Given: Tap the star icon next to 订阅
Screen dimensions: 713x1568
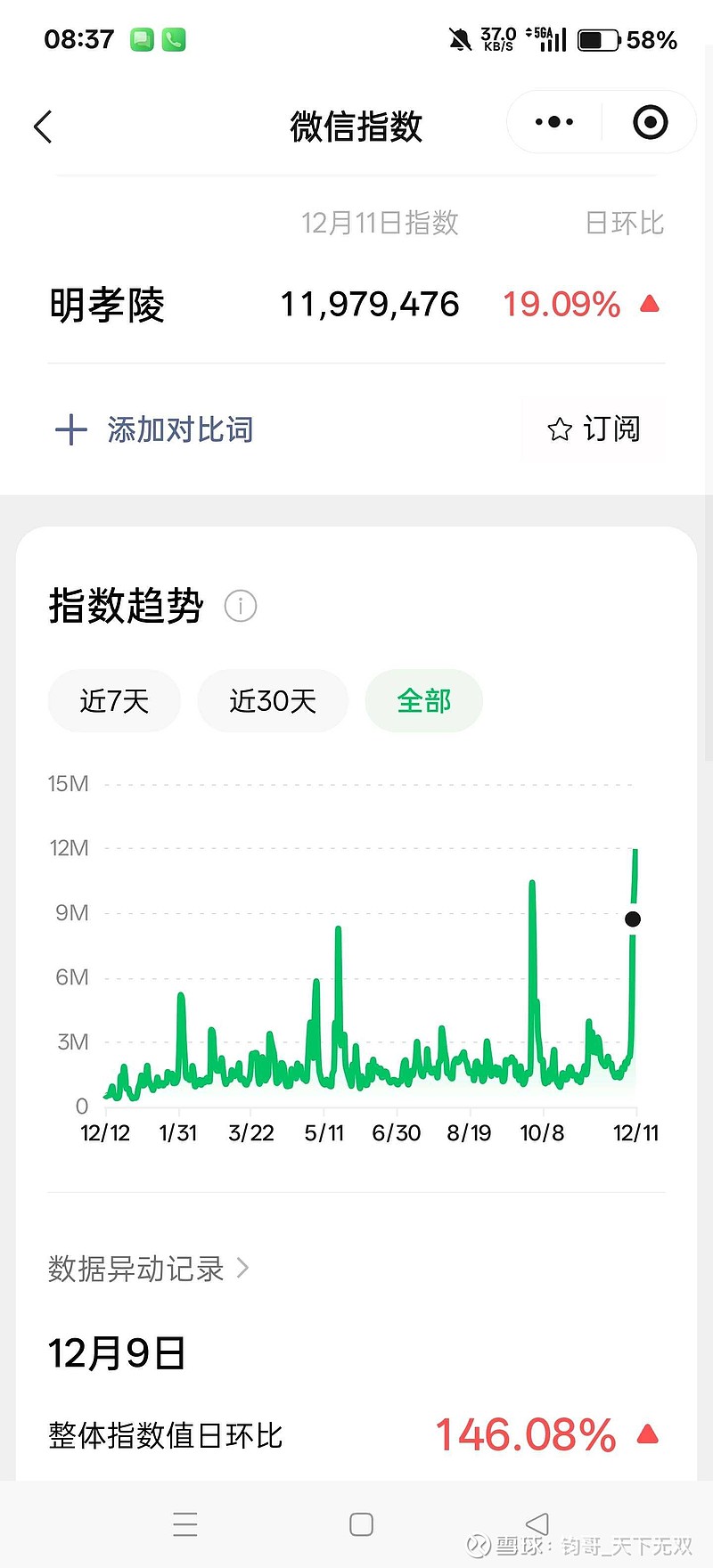Looking at the screenshot, I should [561, 429].
